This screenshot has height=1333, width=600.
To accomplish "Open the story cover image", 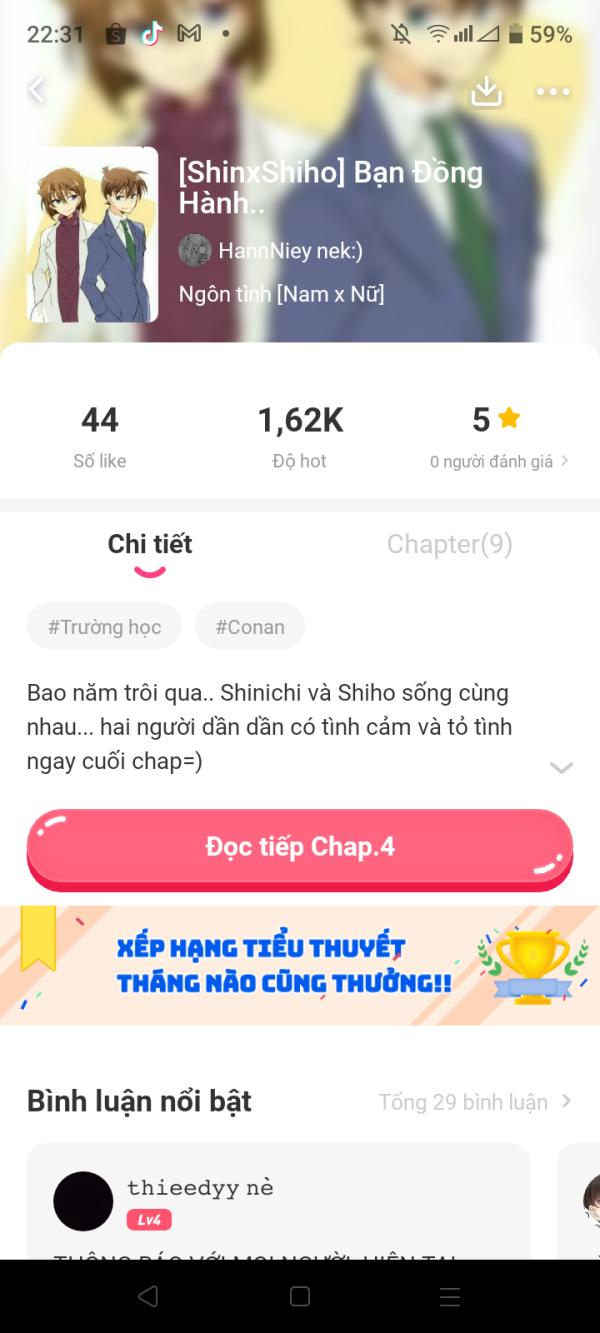I will coord(92,234).
